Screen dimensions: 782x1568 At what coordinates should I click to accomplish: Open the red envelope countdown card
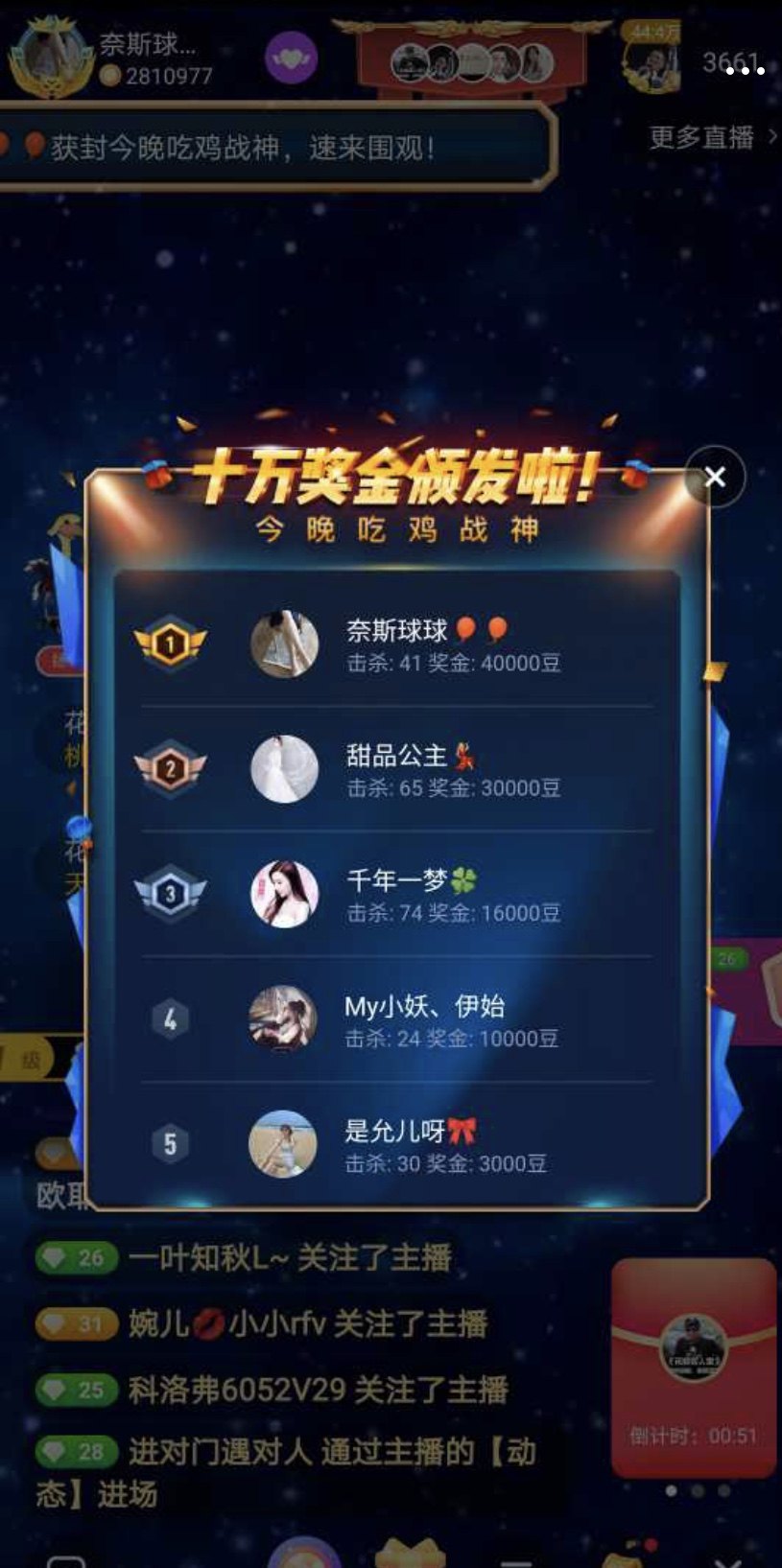point(694,1367)
